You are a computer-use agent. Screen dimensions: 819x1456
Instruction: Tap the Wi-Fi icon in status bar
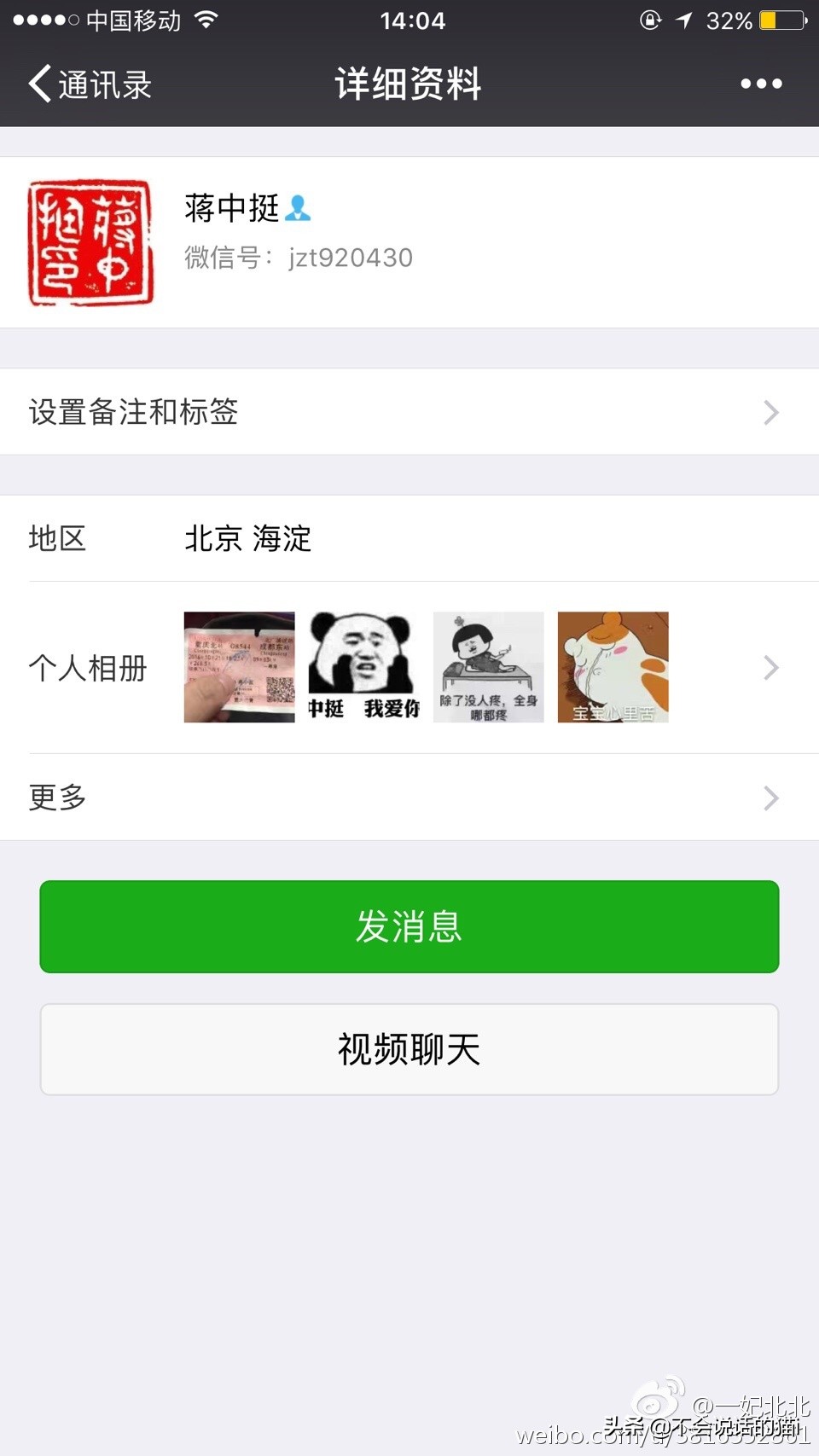pyautogui.click(x=205, y=20)
